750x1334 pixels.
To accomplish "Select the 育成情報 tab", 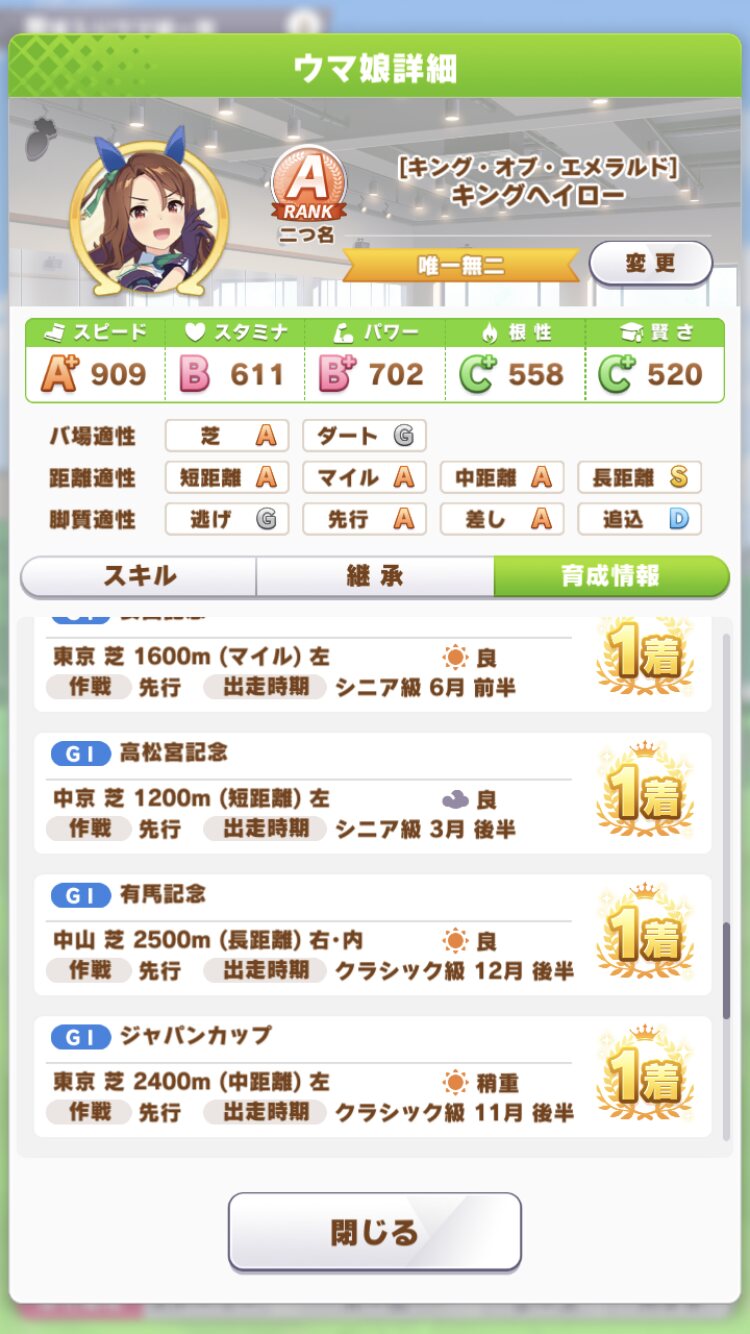I will click(610, 577).
